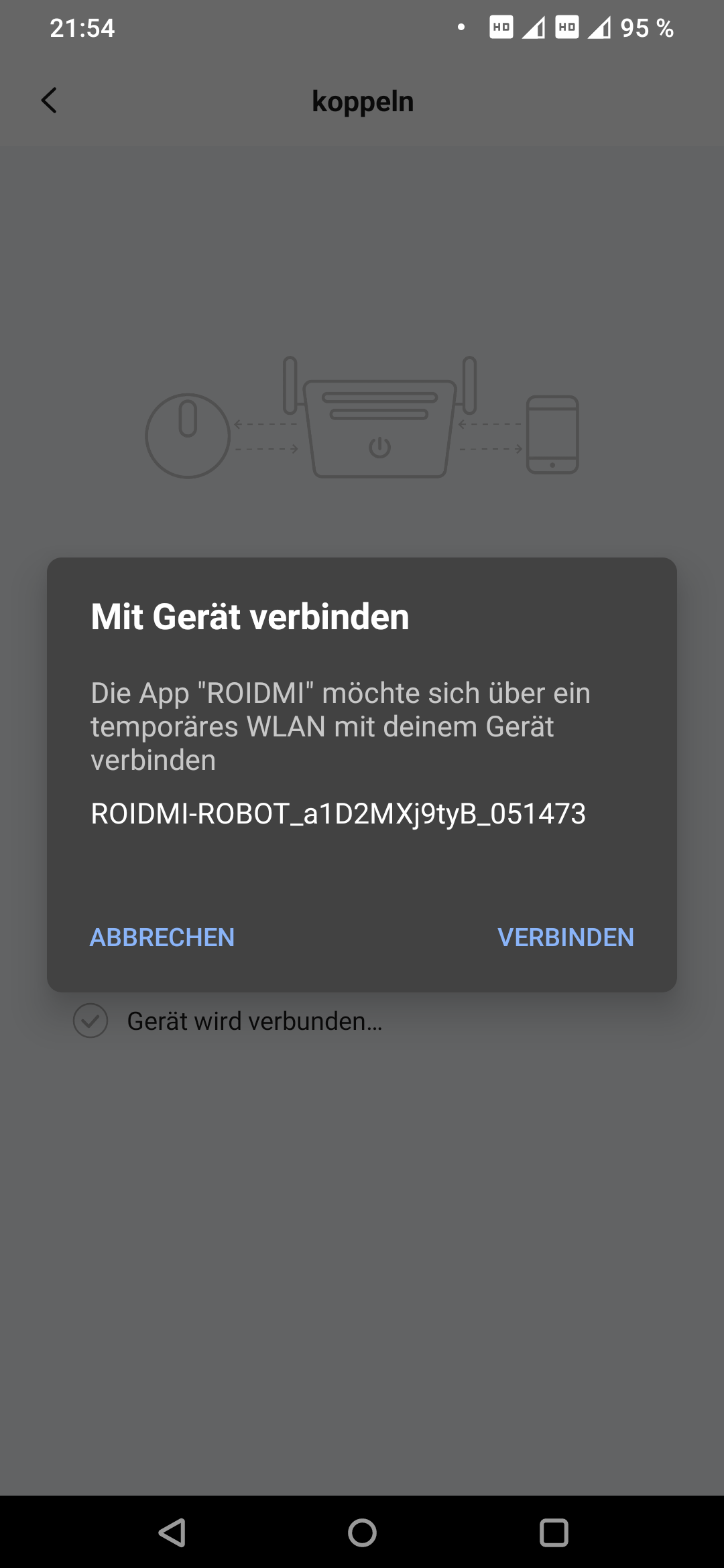
Task: Tap the system home button
Action: [x=362, y=1532]
